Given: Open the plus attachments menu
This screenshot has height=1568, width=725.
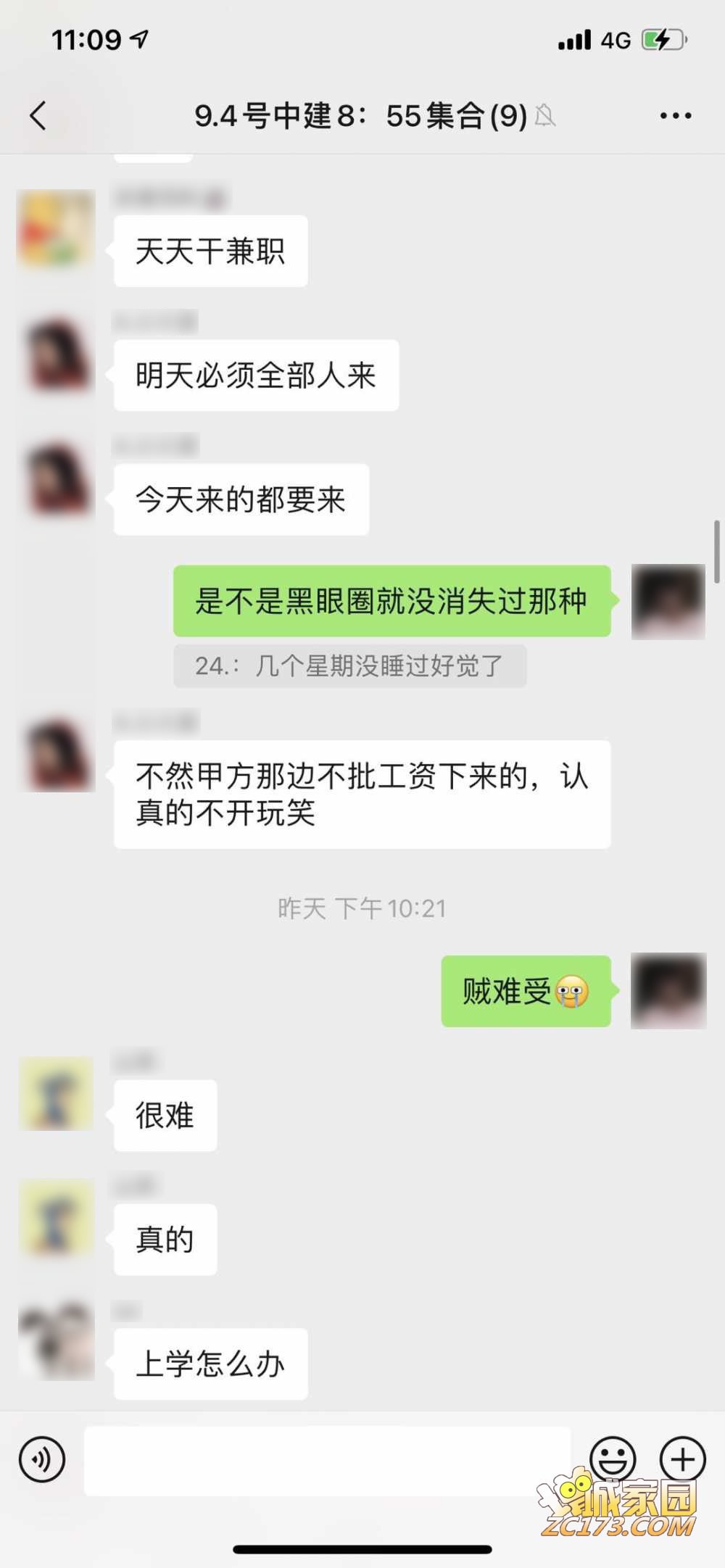Looking at the screenshot, I should click(x=681, y=1459).
